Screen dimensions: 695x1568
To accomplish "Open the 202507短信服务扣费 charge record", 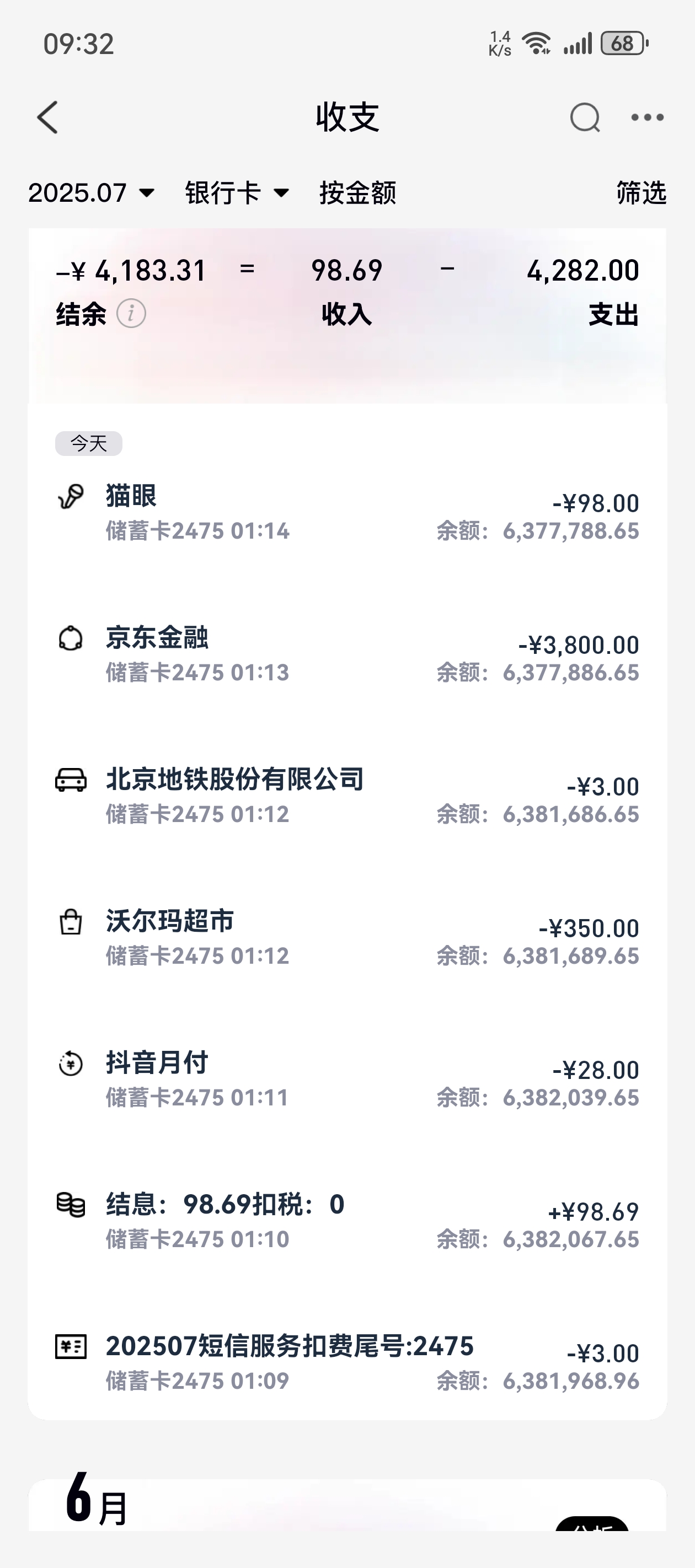I will [347, 1363].
